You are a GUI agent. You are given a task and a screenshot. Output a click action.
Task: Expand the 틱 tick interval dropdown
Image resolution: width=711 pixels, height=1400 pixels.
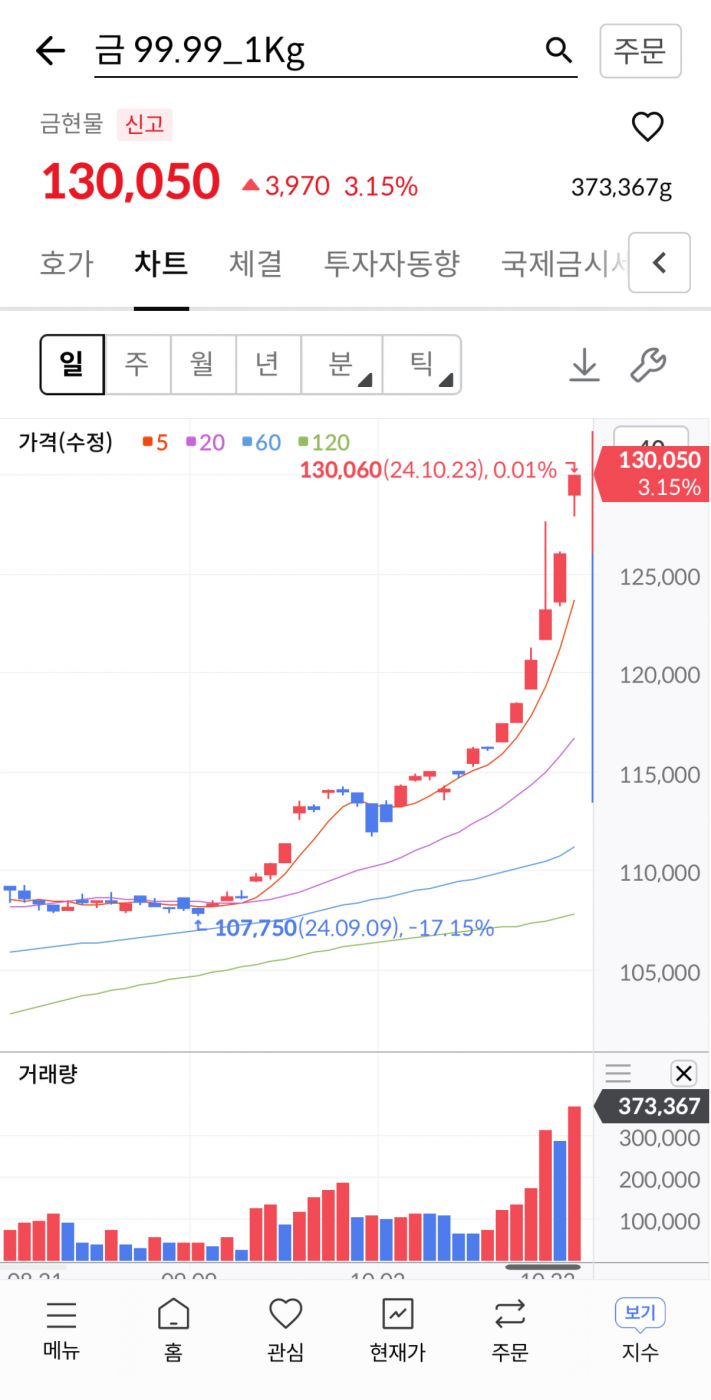pos(421,365)
